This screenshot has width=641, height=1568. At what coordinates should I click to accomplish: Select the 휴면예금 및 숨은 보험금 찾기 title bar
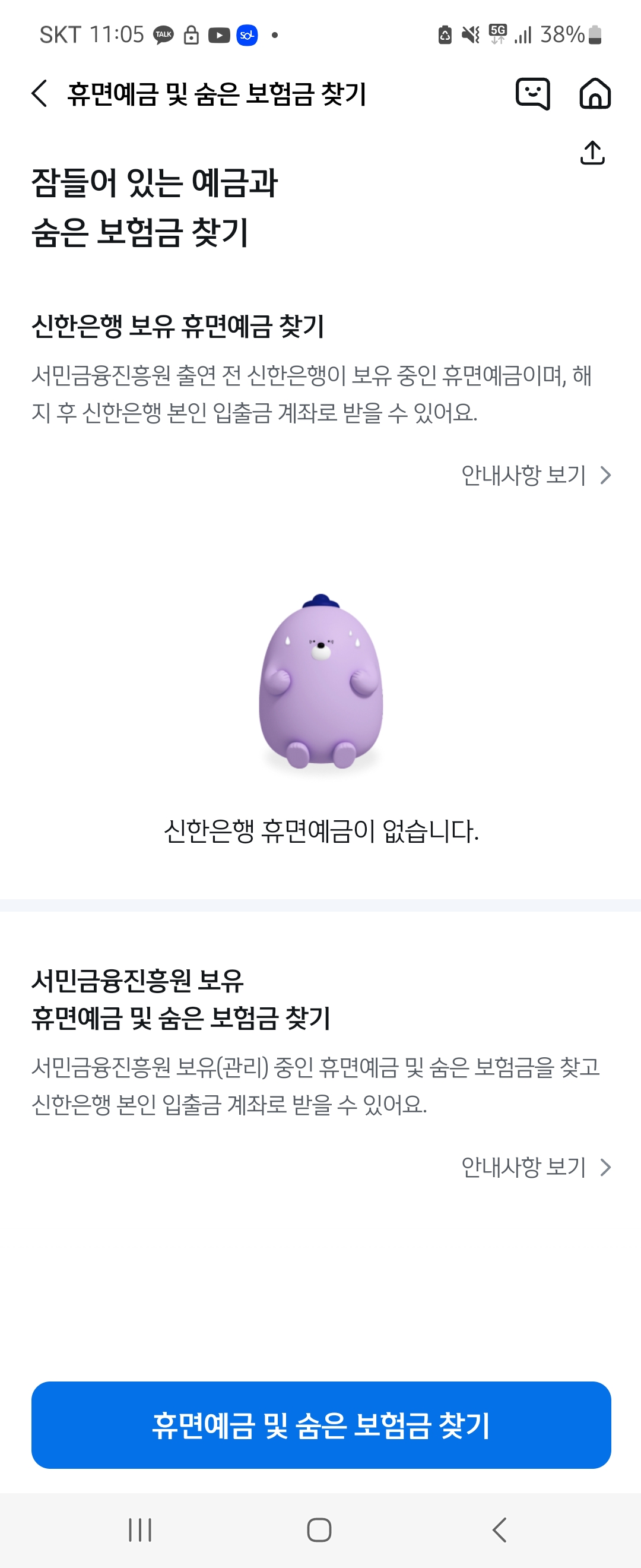[x=216, y=94]
